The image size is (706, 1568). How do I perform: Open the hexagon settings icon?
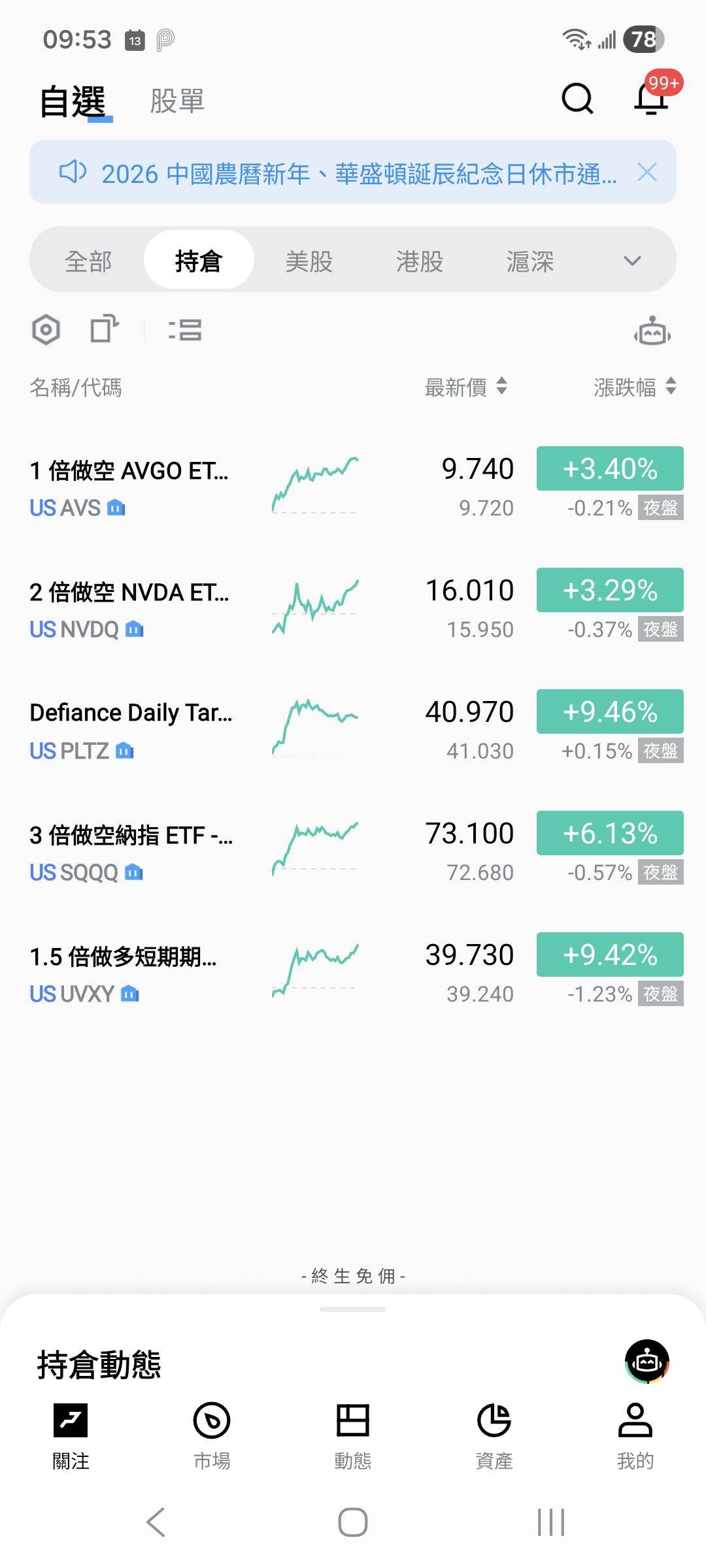(46, 329)
